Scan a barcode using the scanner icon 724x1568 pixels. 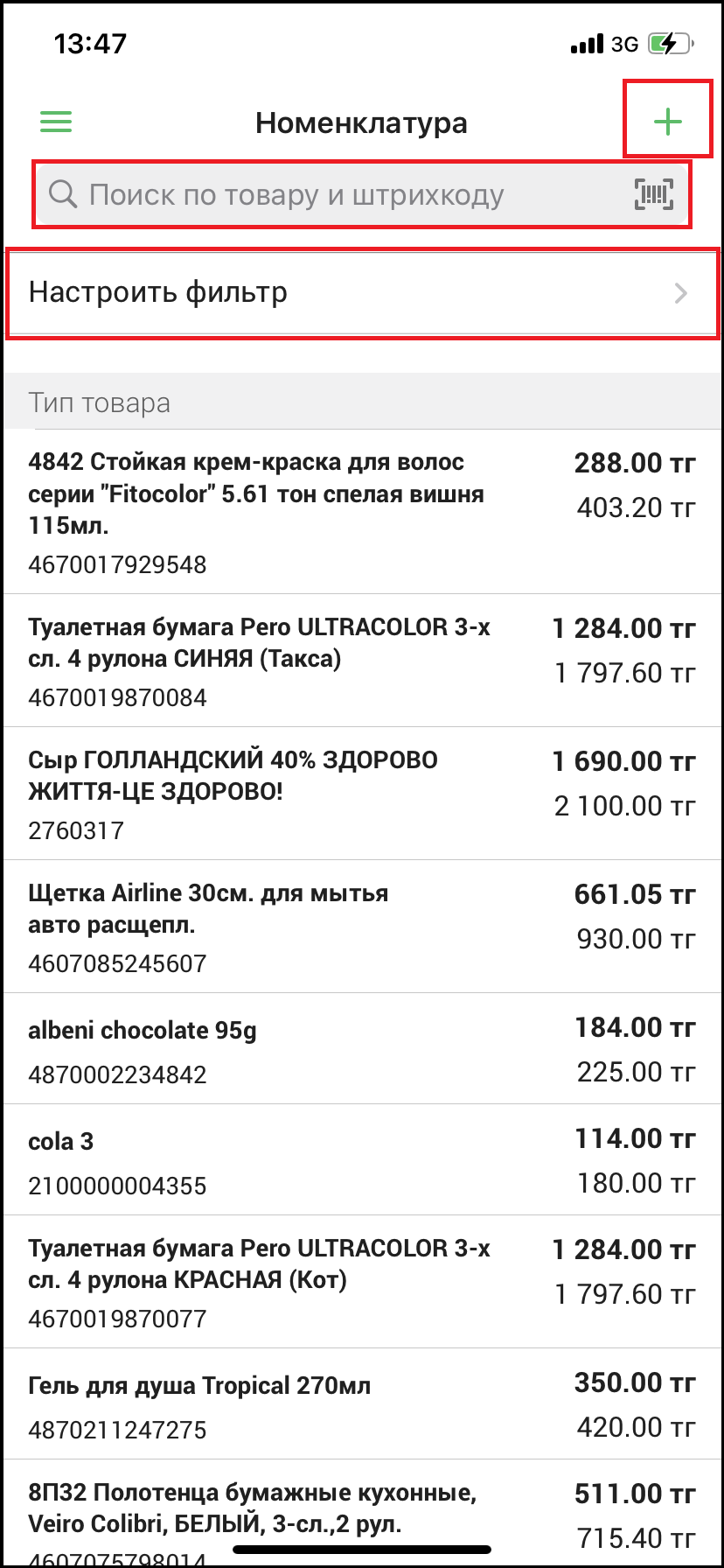[x=653, y=194]
